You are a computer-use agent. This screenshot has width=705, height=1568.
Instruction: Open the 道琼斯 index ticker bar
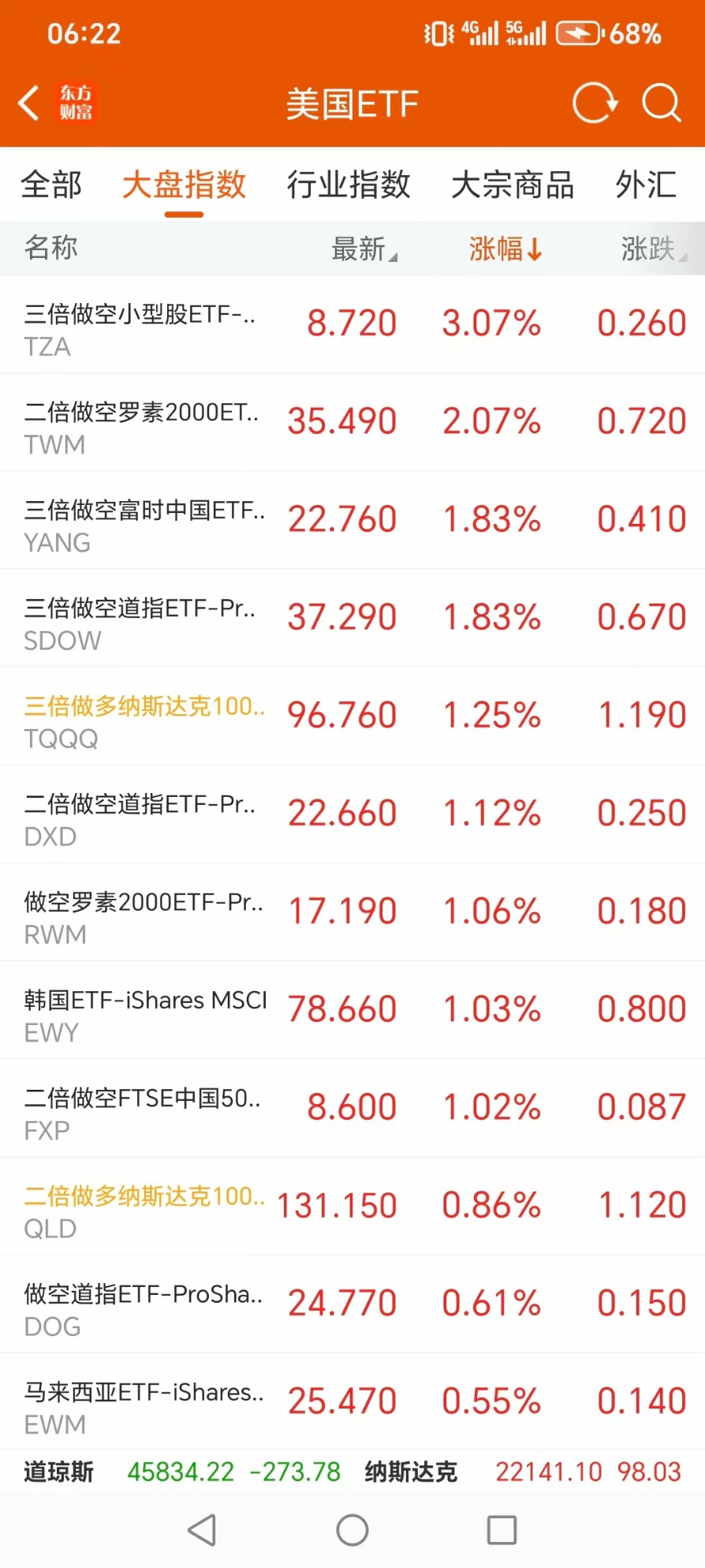coord(182,1472)
